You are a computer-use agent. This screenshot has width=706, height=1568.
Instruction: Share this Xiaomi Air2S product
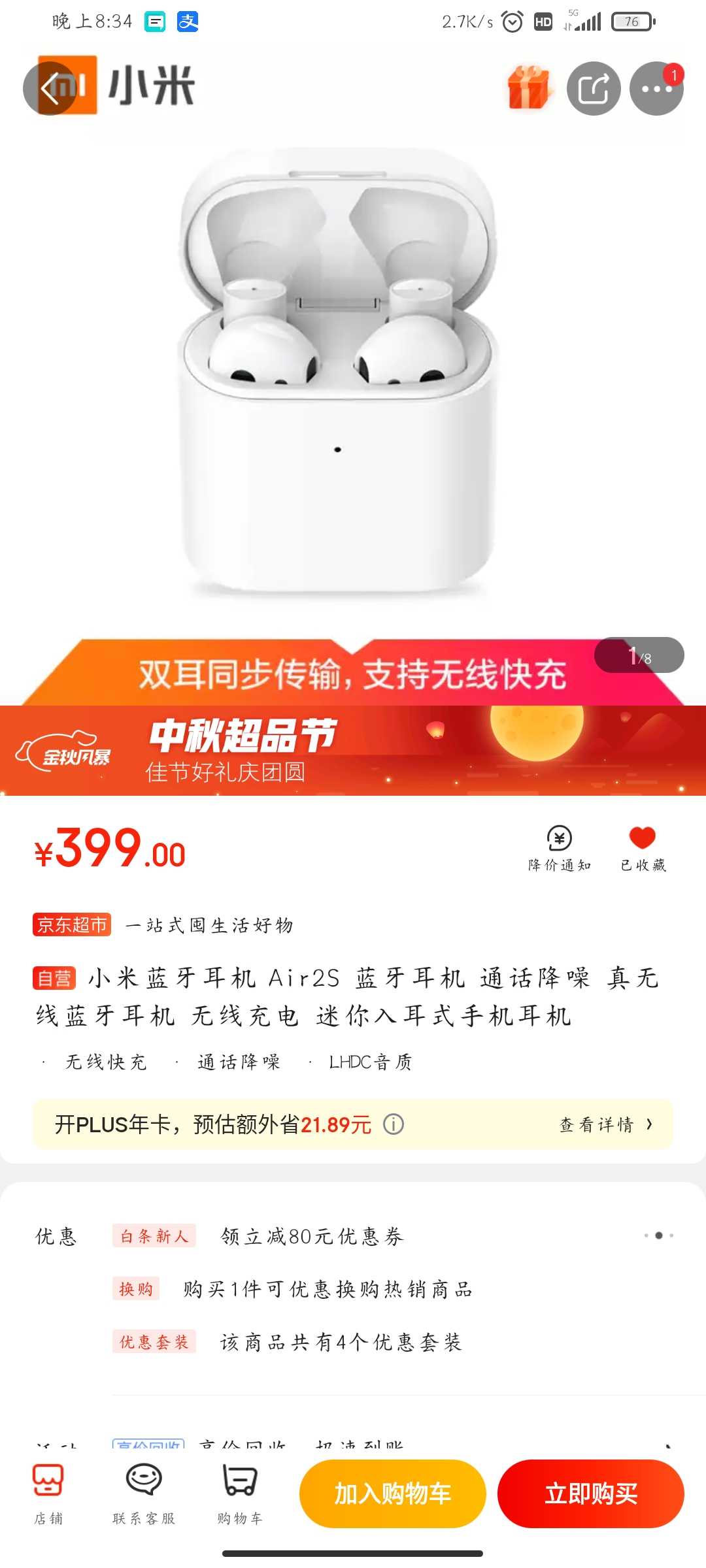pos(593,88)
